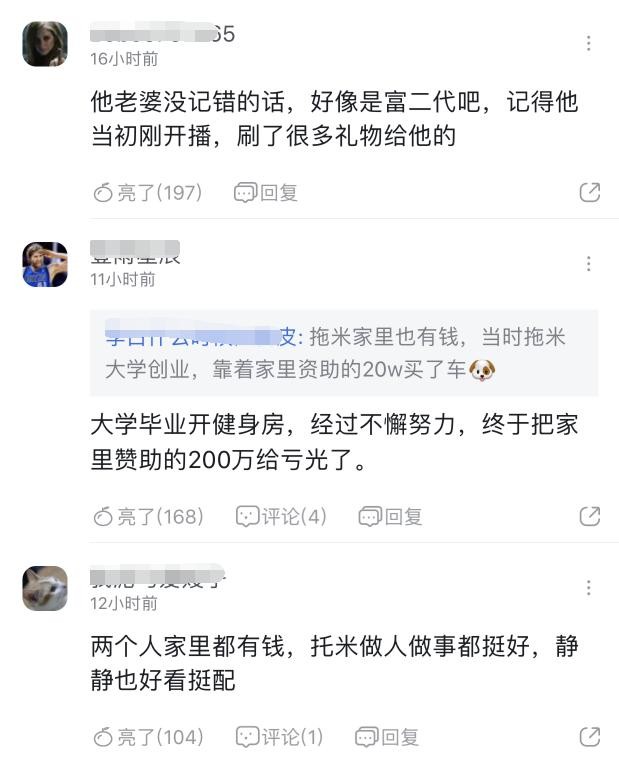Screen dimensions: 619x760
Task: Open overflow menu on 11小时前 comment
Action: (589, 263)
